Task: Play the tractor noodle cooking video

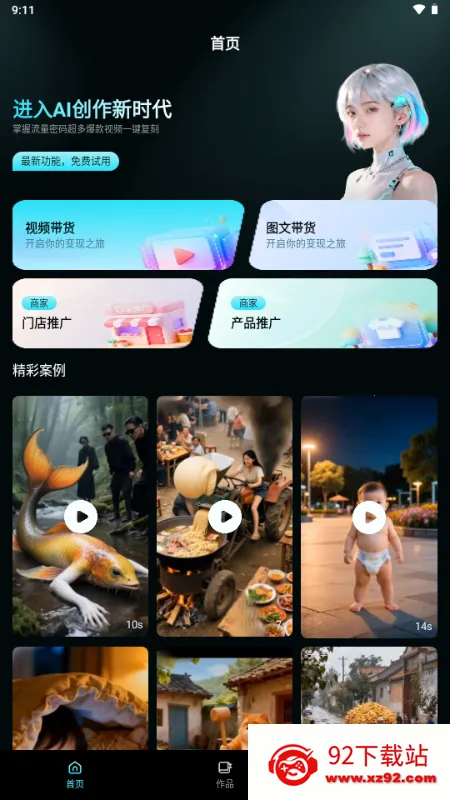Action: point(224,517)
